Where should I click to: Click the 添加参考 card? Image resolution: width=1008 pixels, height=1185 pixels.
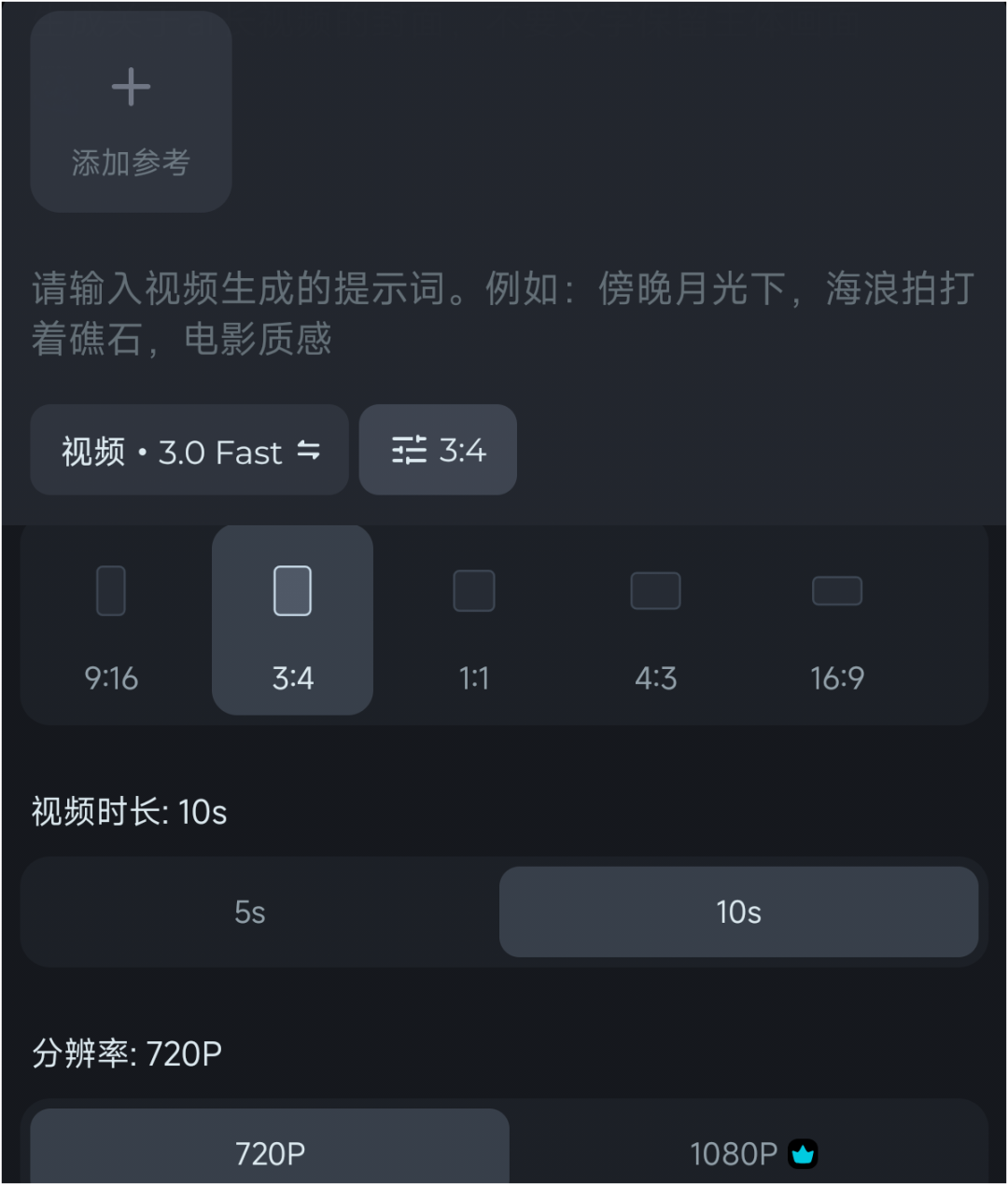click(131, 112)
